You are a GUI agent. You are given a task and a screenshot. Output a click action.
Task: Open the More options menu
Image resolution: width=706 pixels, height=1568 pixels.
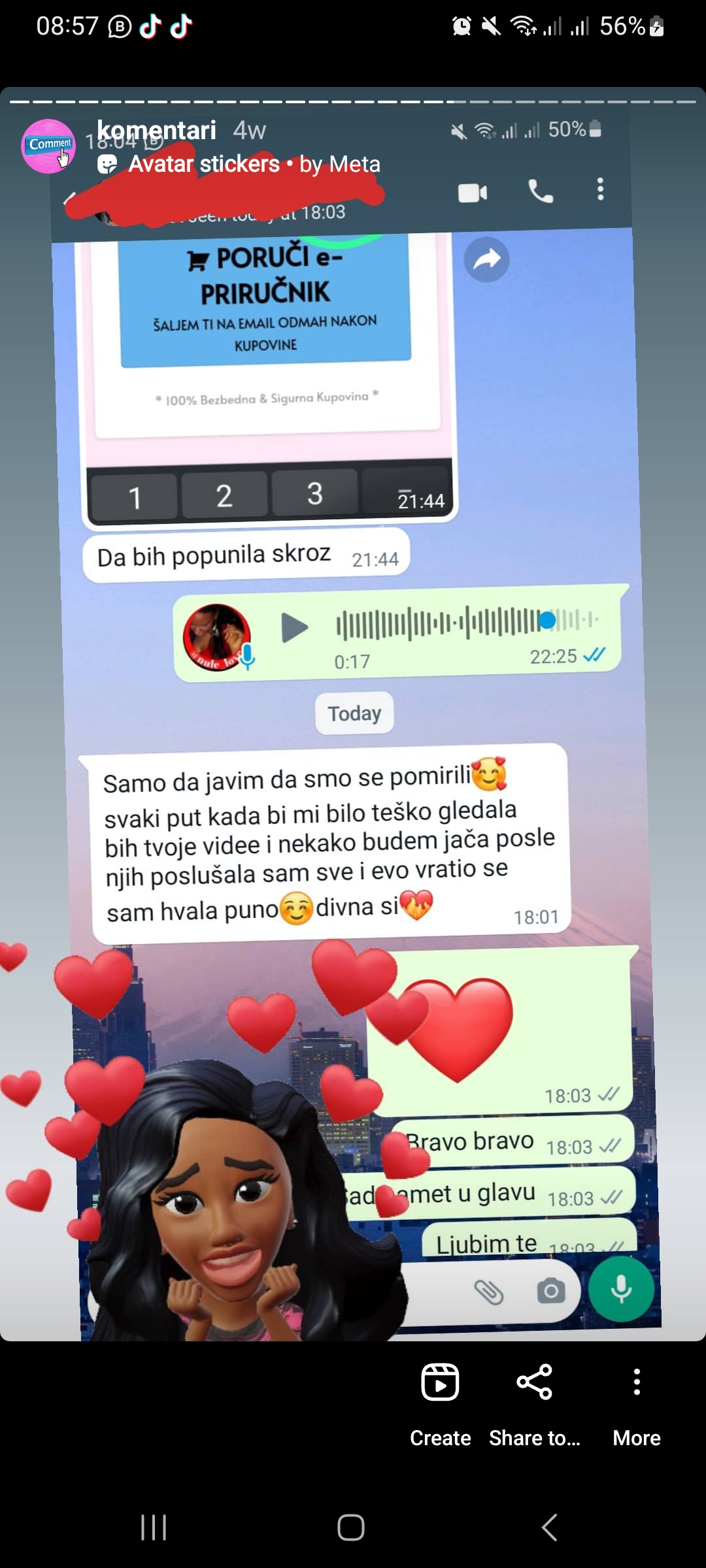click(636, 1400)
